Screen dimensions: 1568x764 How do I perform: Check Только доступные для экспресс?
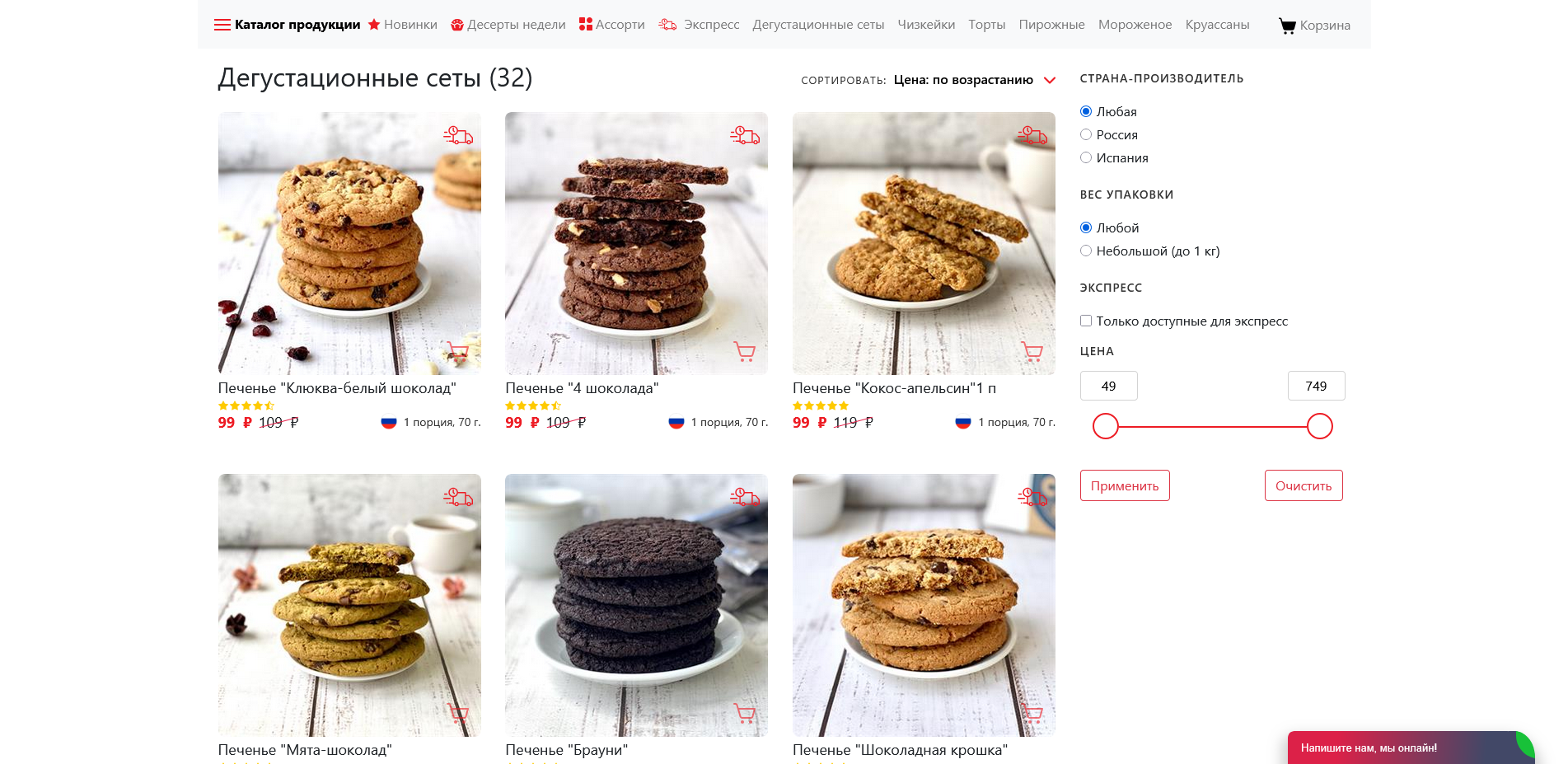point(1086,321)
